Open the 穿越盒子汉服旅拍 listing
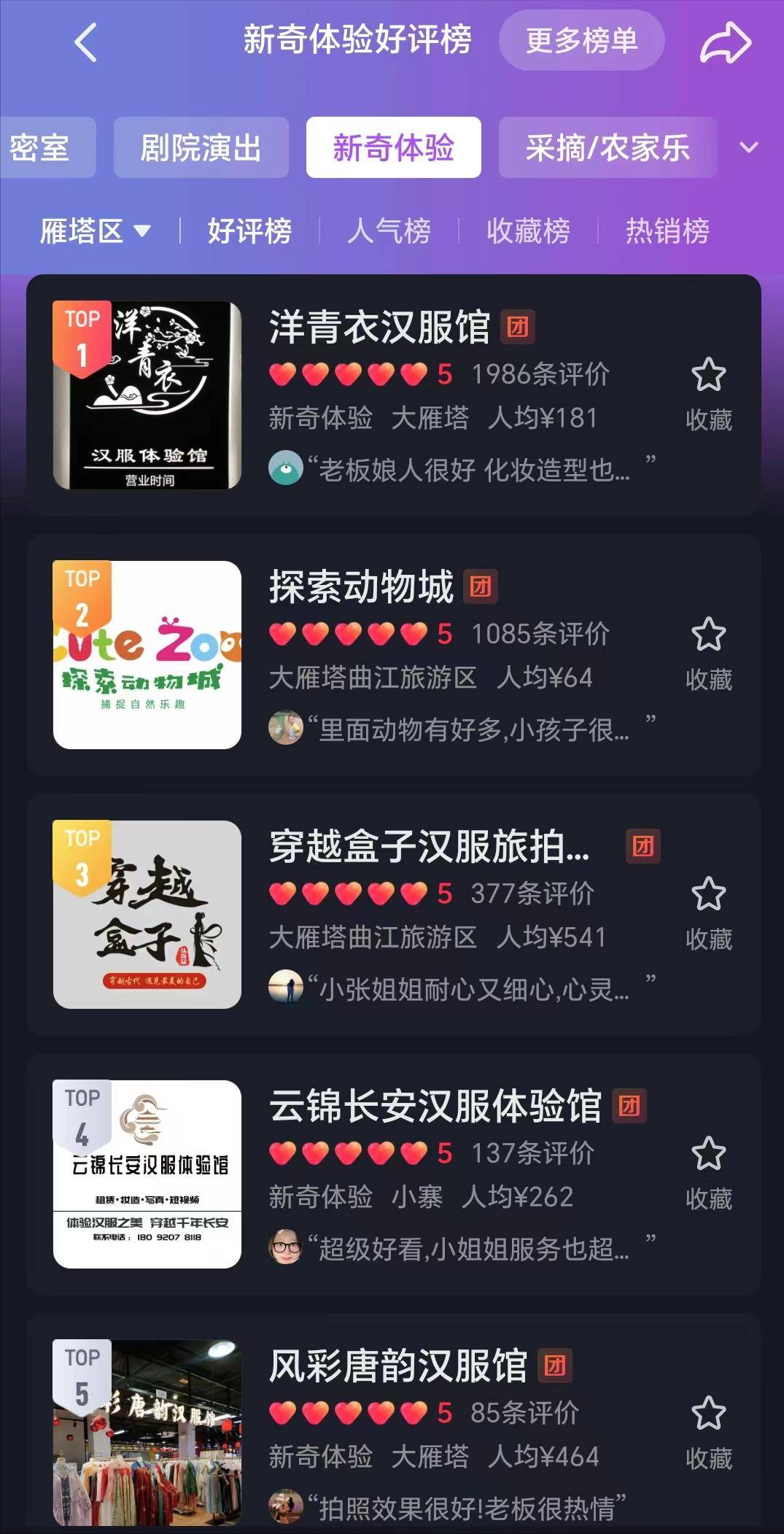This screenshot has height=1534, width=784. point(429,846)
